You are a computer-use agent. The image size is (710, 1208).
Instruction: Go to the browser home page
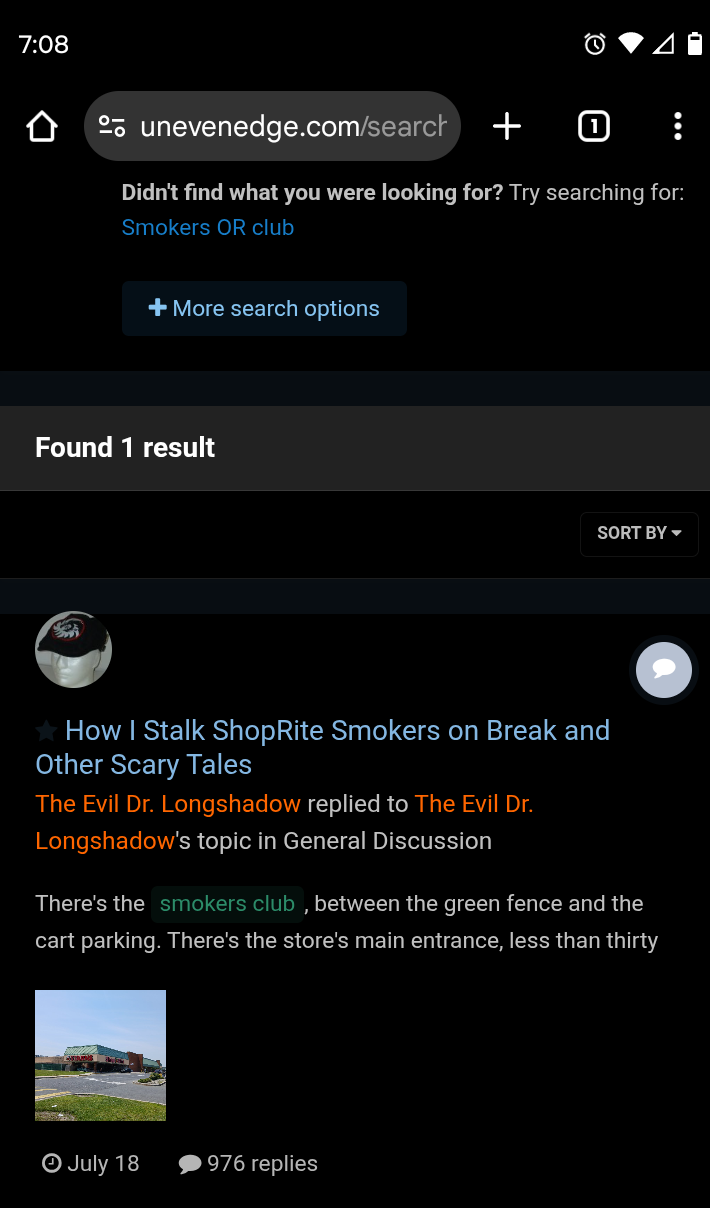(x=42, y=127)
